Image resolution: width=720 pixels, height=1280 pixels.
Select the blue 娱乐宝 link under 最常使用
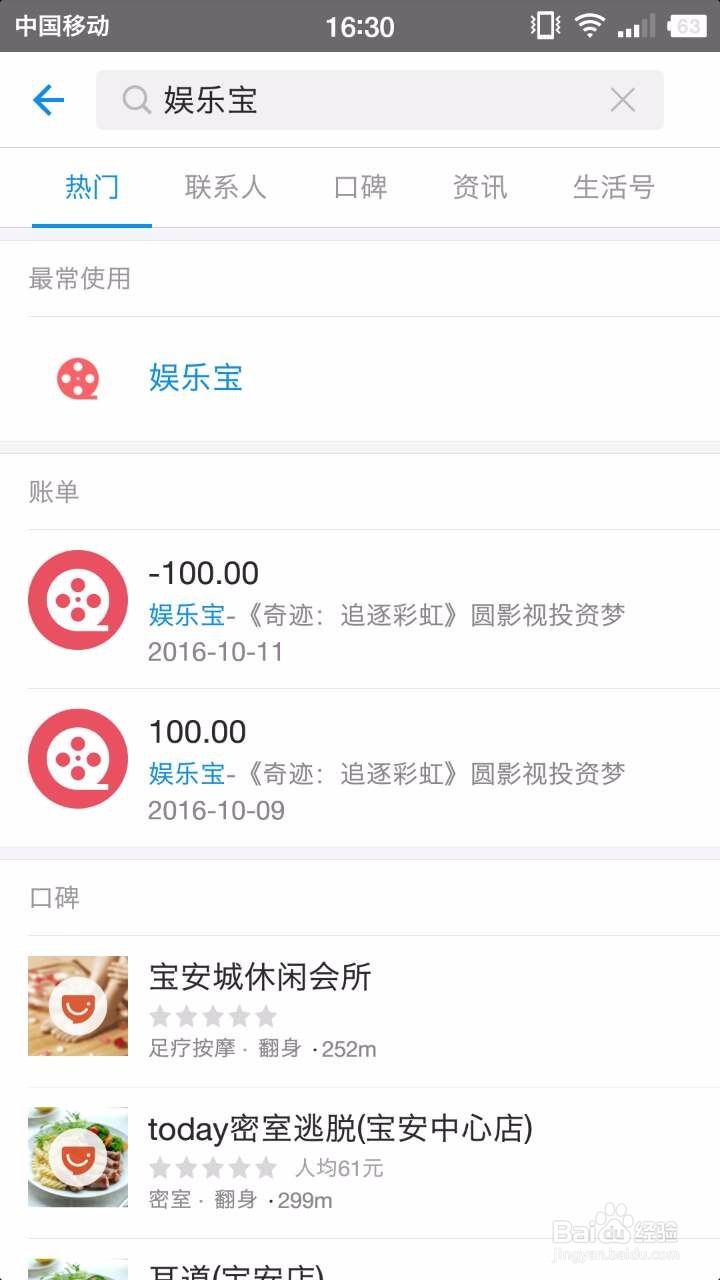click(196, 378)
